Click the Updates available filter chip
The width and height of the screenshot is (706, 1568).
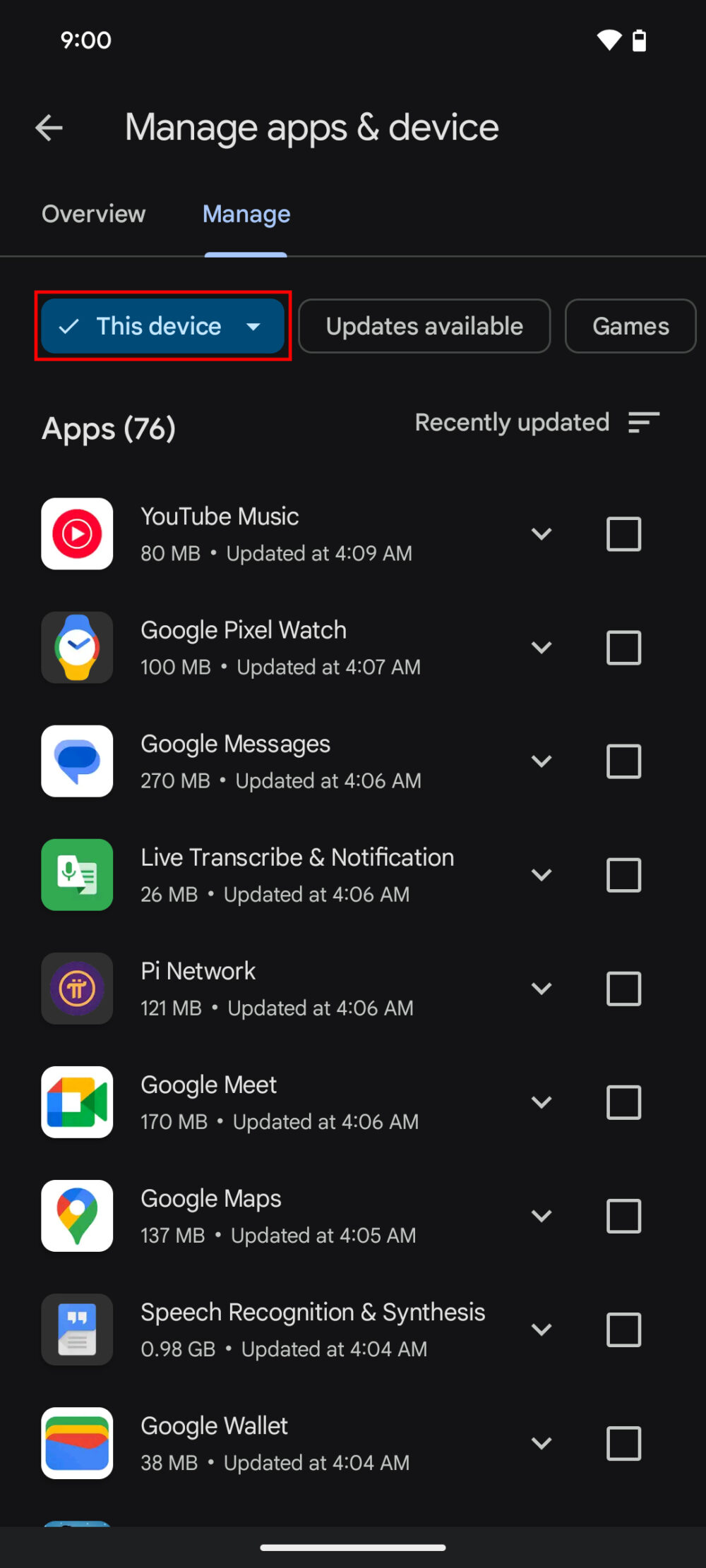click(x=424, y=326)
